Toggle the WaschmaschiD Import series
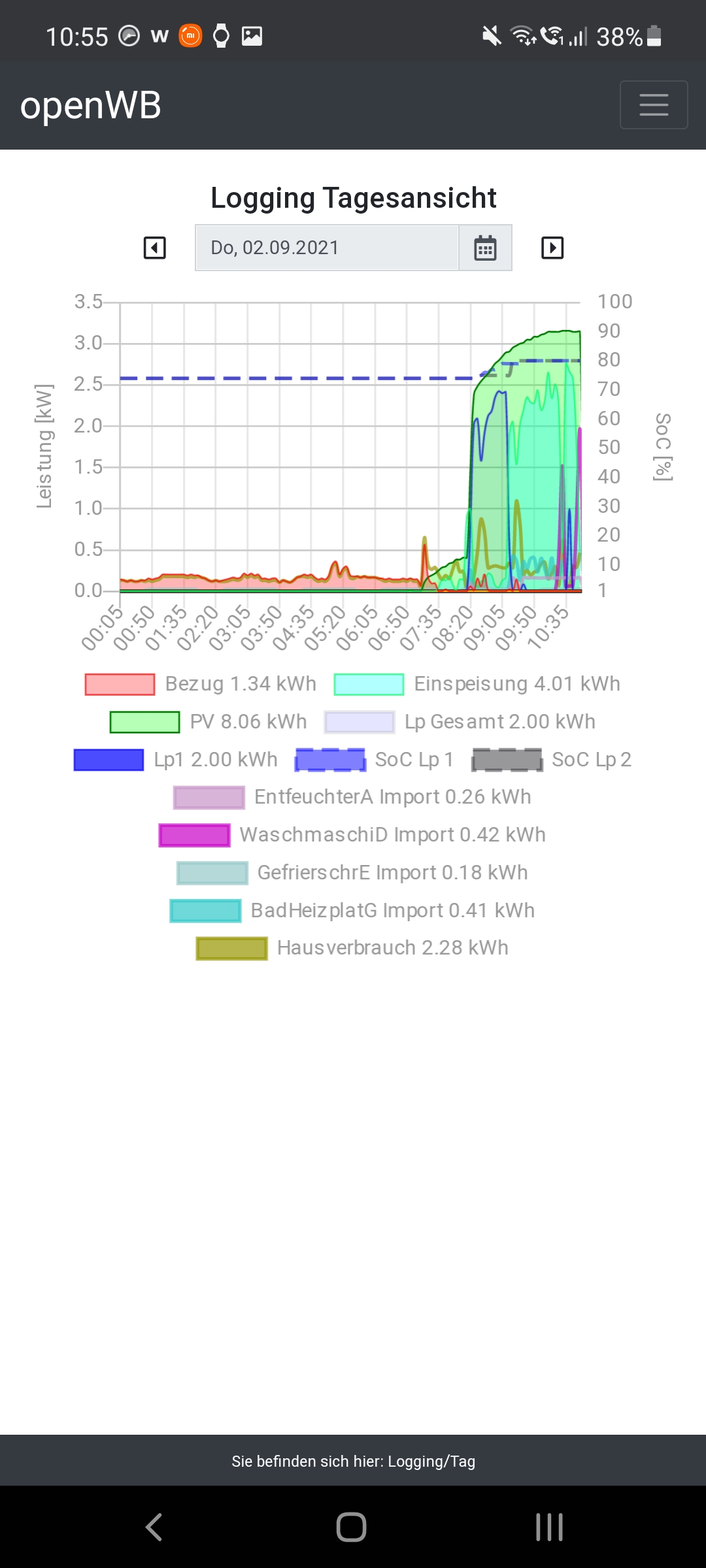Viewport: 706px width, 1568px height. click(x=352, y=835)
